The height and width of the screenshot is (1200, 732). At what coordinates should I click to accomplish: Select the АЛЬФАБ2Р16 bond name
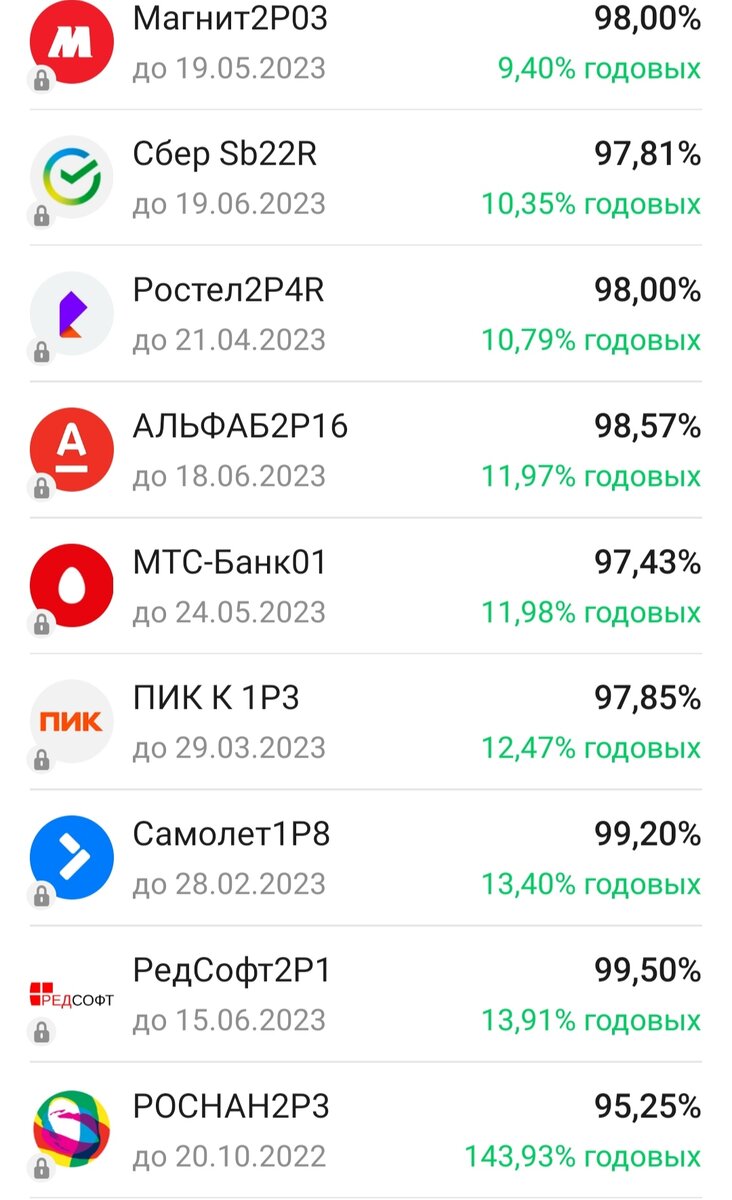pos(240,426)
